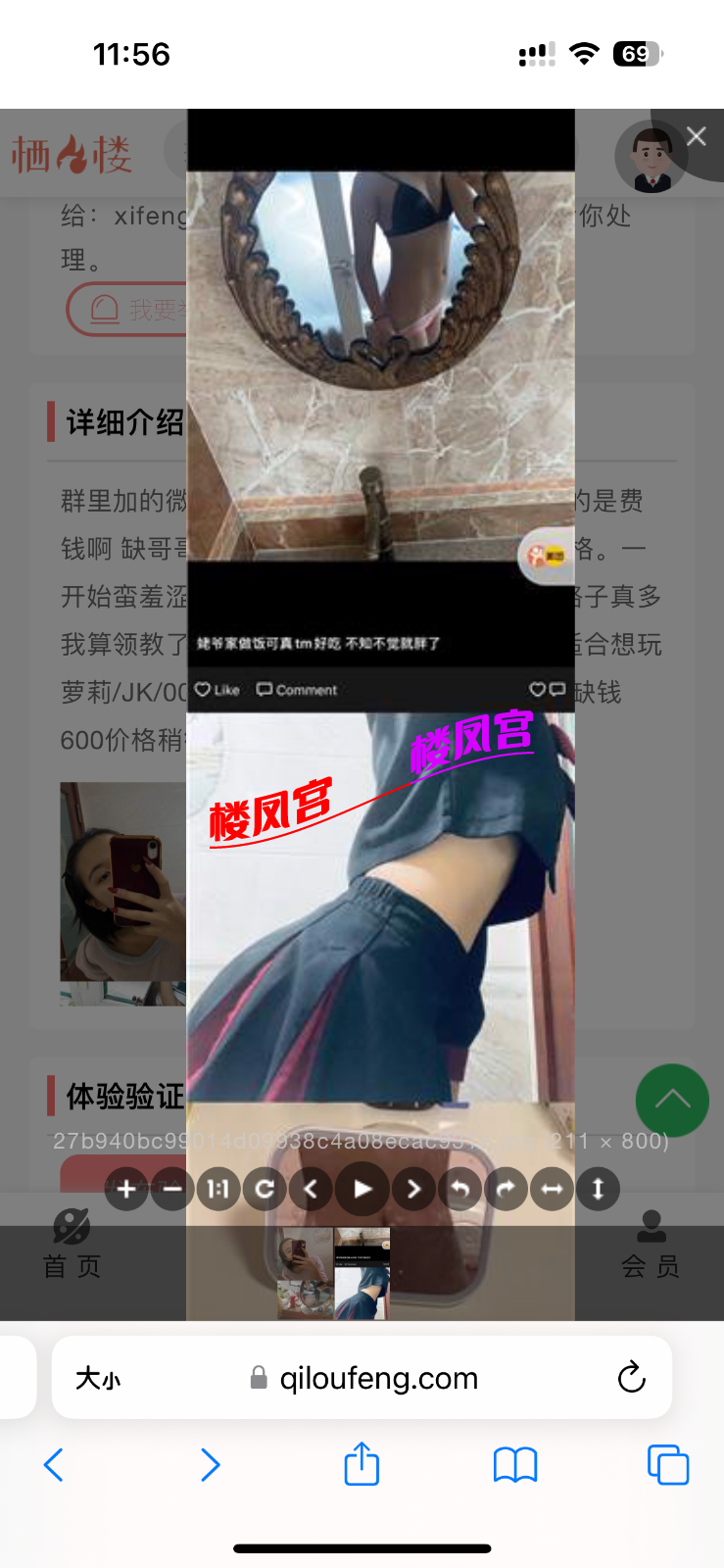Rotate the image left
The image size is (724, 1568).
459,1190
